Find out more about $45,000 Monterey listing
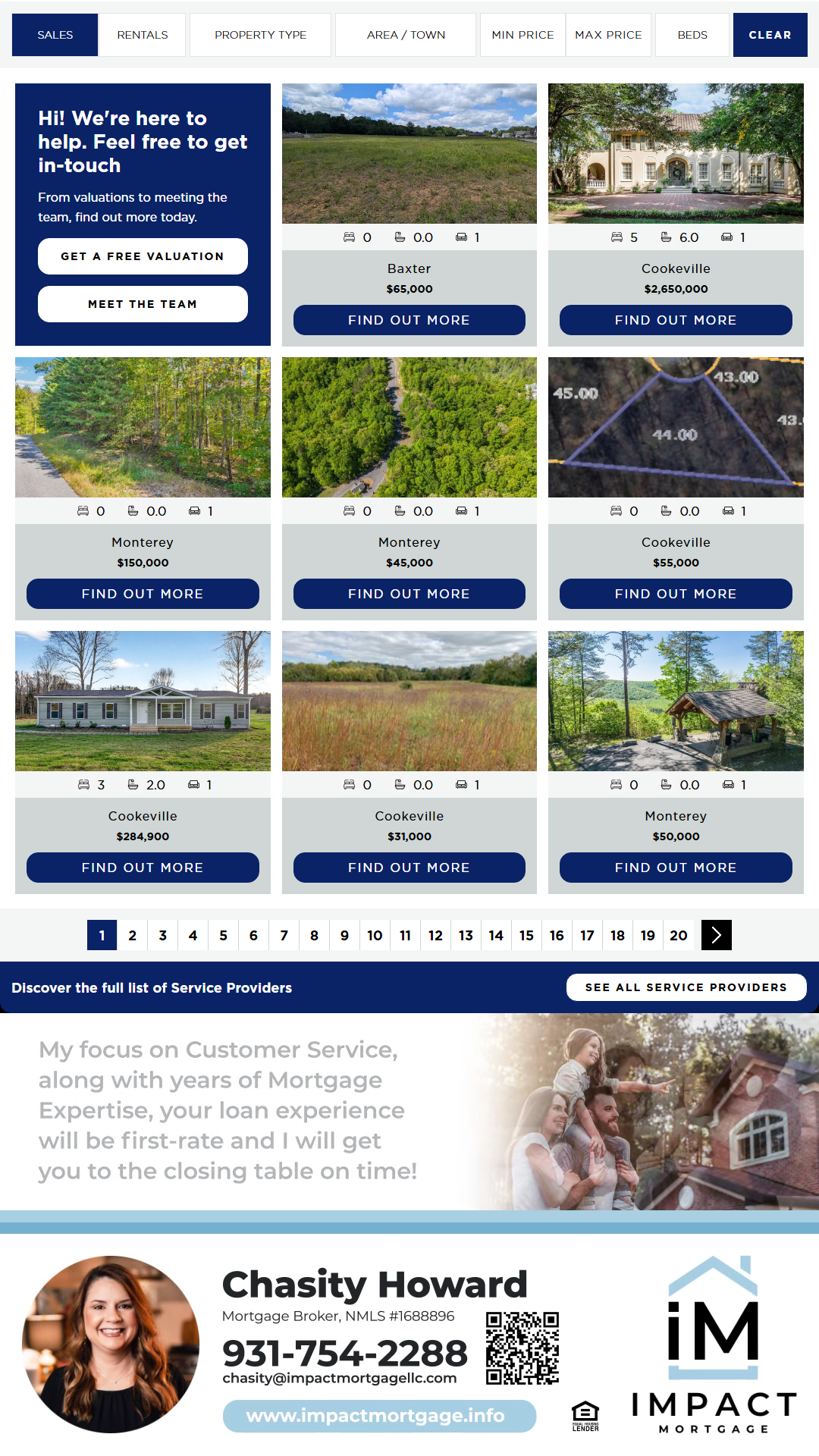This screenshot has height=1456, width=819. coord(409,594)
